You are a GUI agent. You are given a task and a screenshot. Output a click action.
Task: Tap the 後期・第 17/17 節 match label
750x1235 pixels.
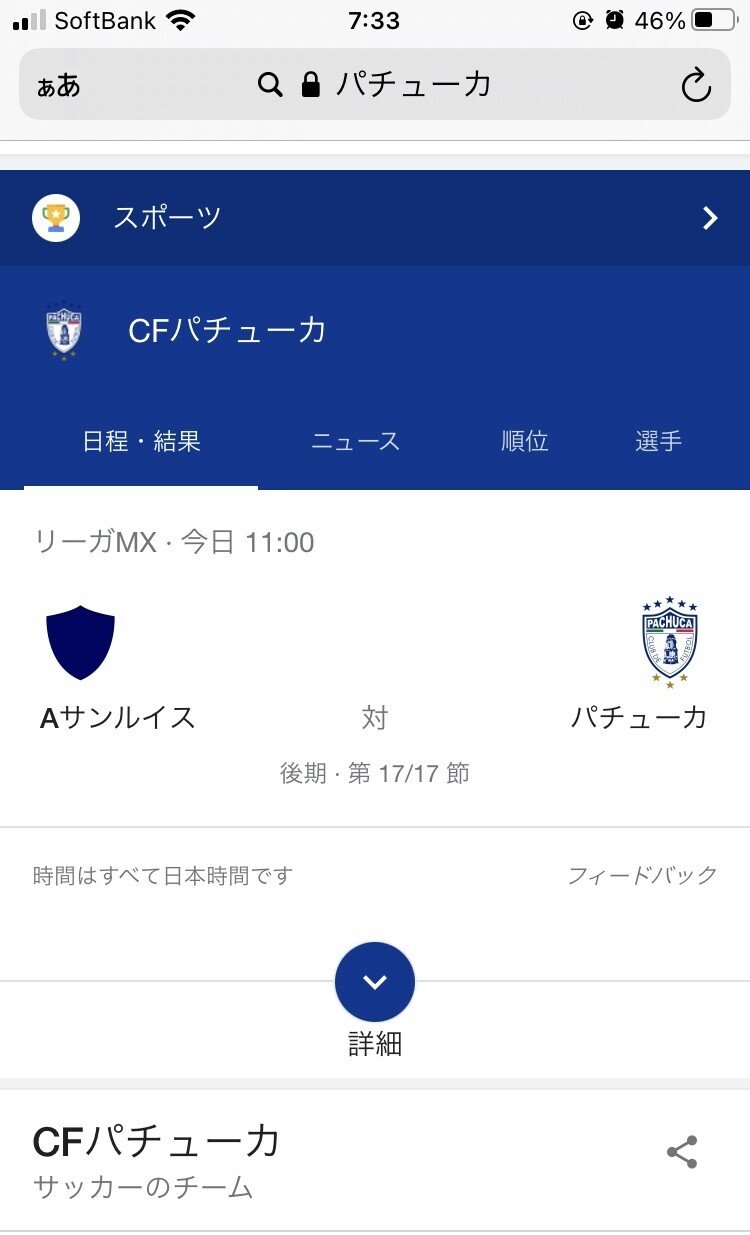[374, 772]
